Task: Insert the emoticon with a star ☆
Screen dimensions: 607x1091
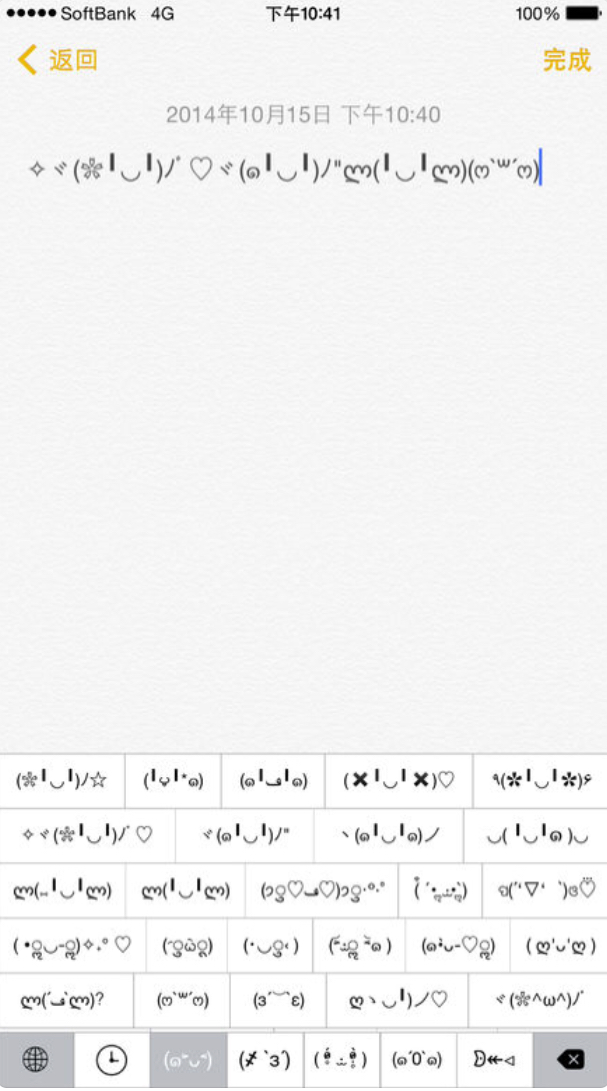Action: click(62, 781)
